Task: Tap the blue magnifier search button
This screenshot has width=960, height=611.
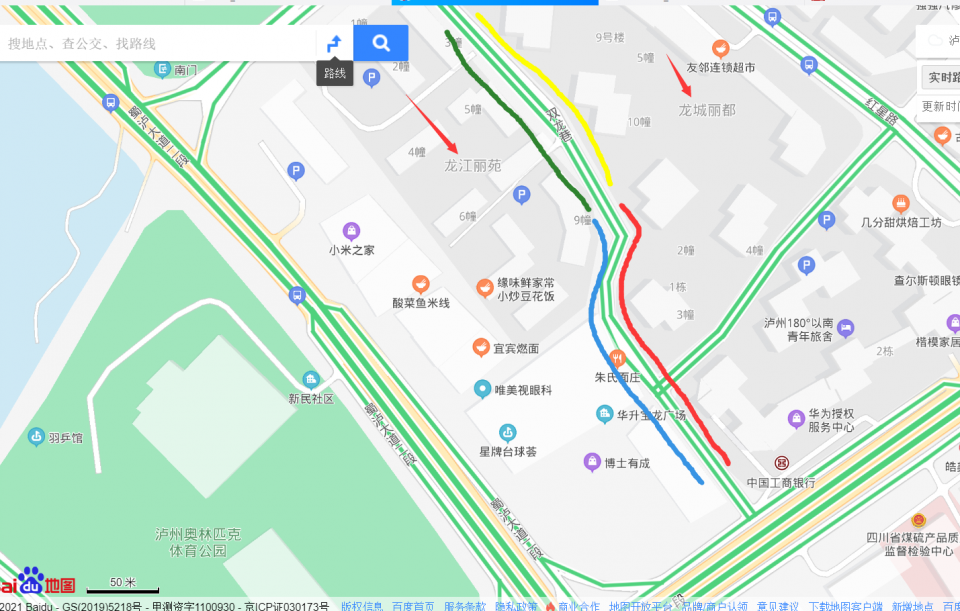Action: (381, 43)
